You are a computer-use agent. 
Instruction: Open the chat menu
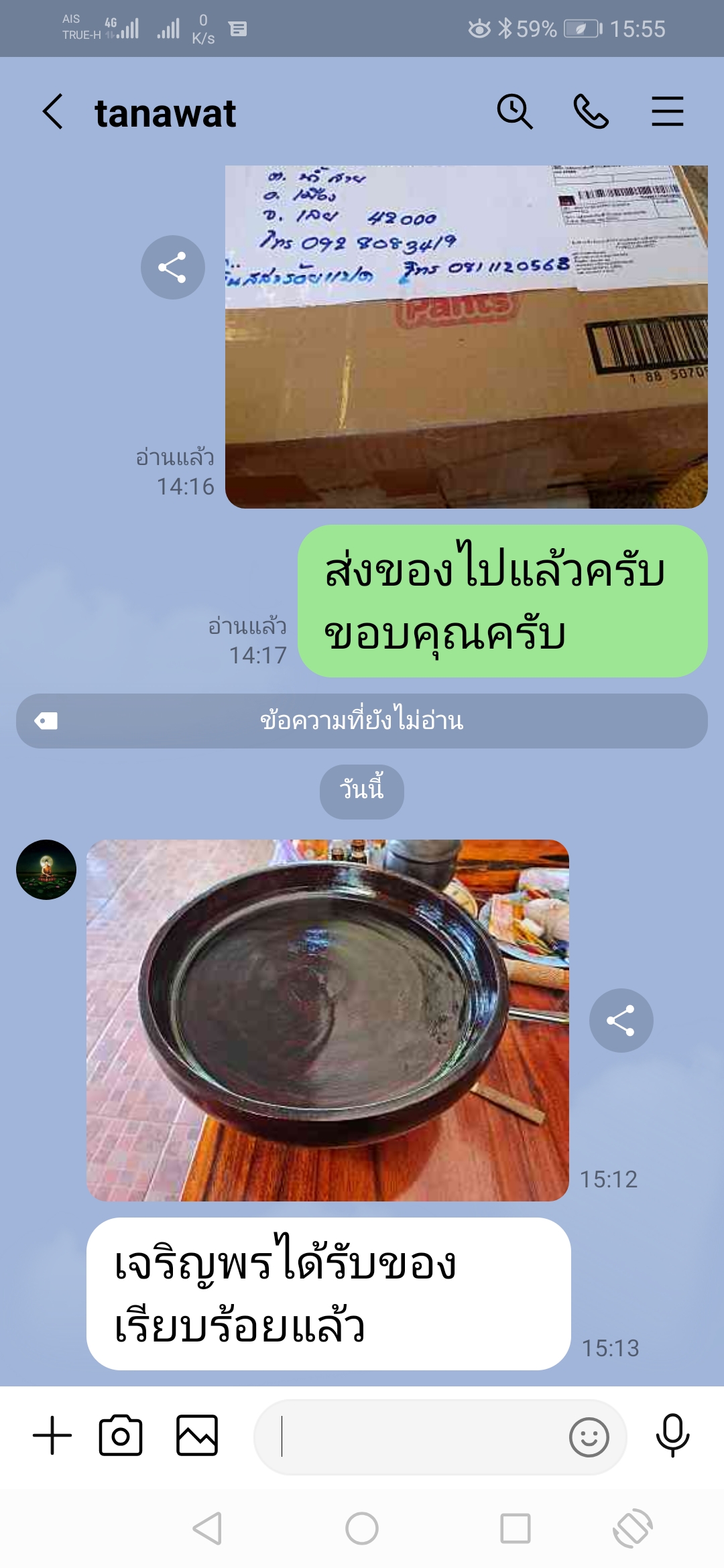pyautogui.click(x=667, y=112)
